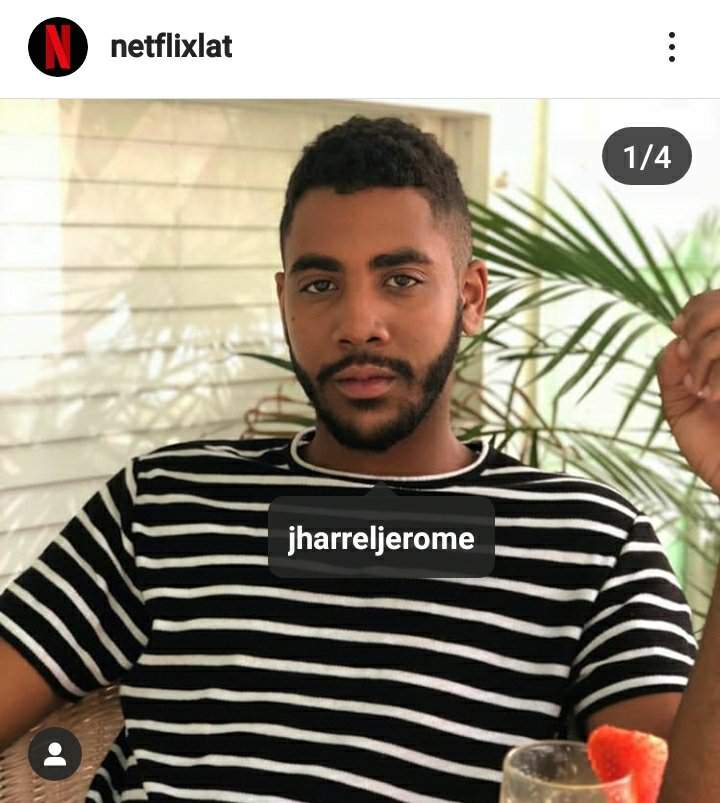720x803 pixels.
Task: Open the netflixlat profile avatar
Action: pyautogui.click(x=58, y=47)
